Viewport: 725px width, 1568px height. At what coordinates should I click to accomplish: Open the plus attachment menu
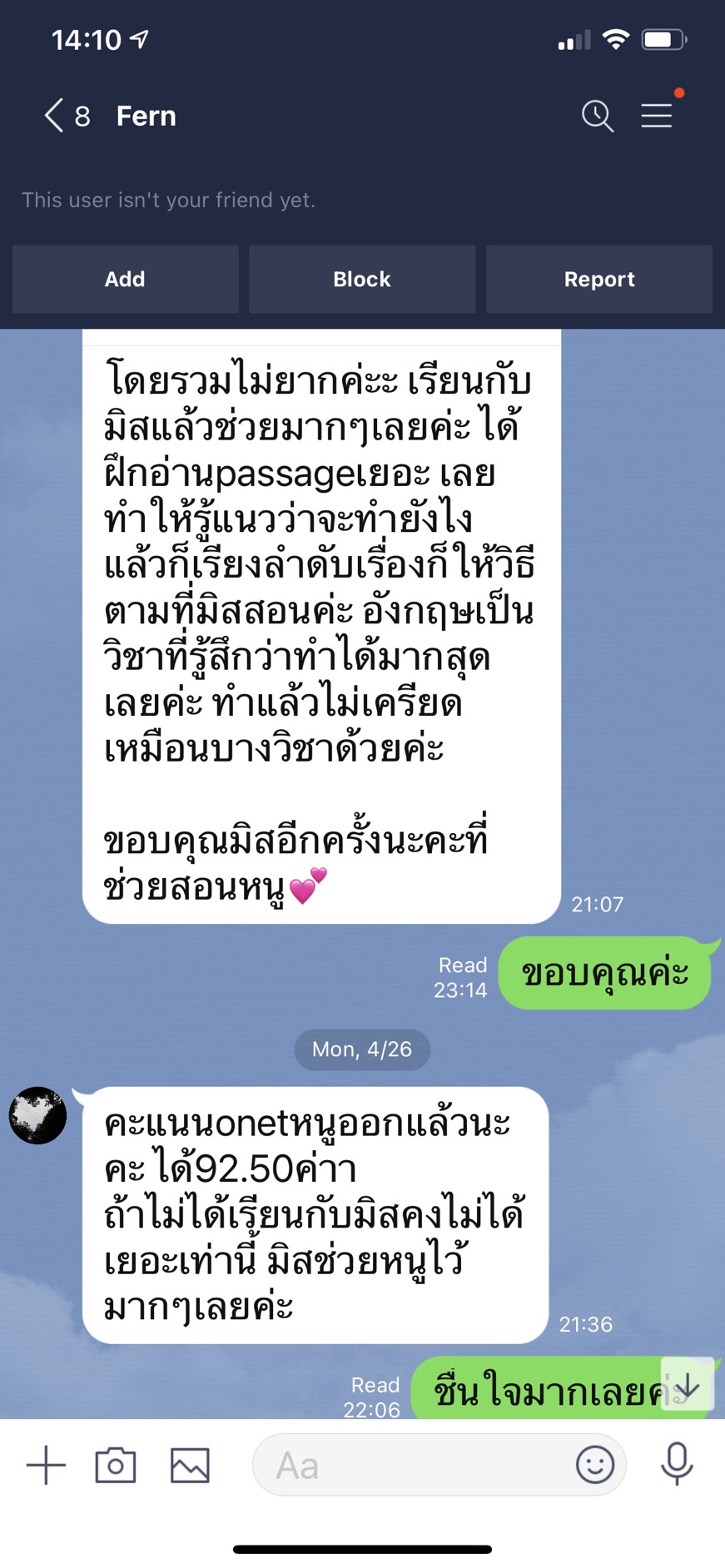[46, 1466]
